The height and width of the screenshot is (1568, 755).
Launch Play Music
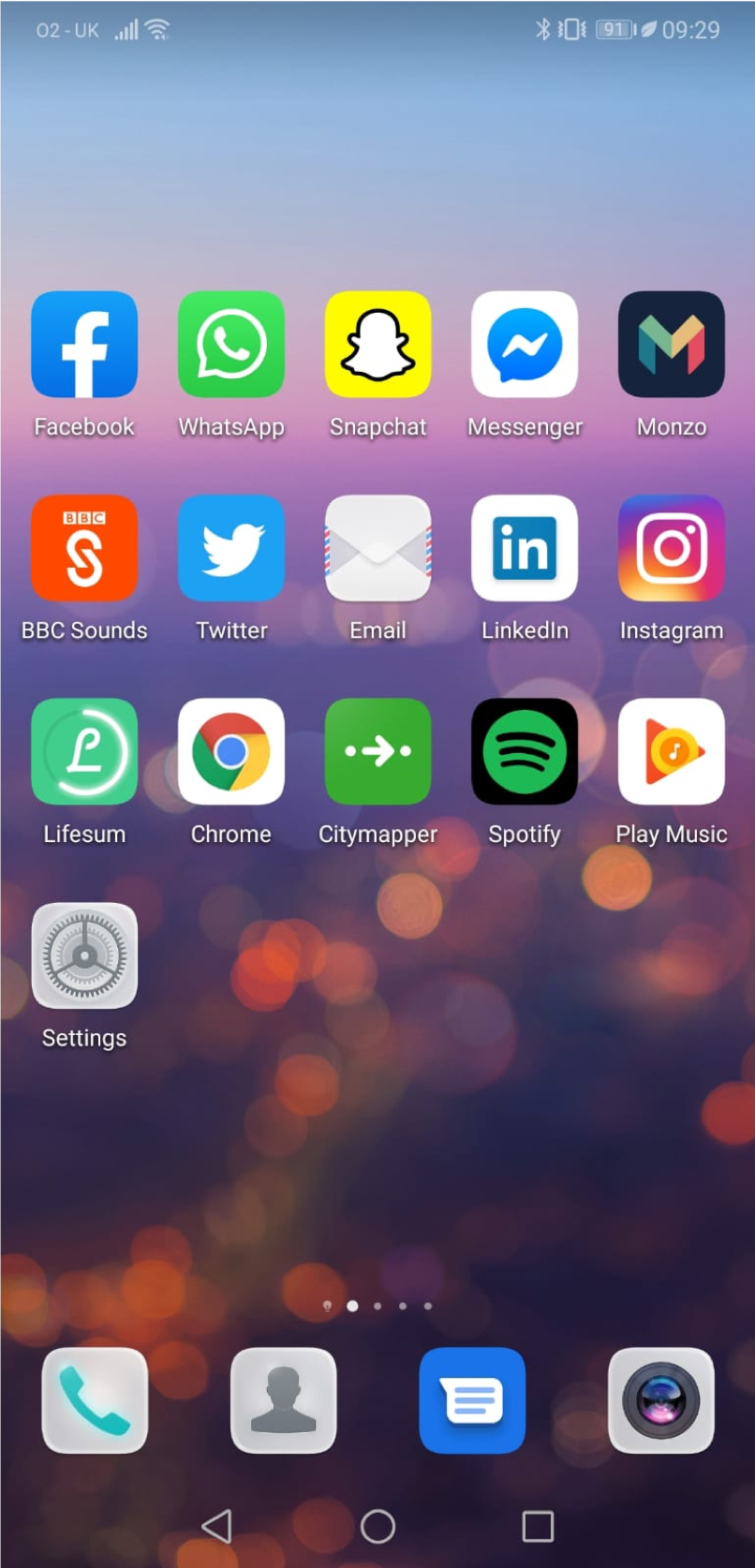pyautogui.click(x=672, y=751)
